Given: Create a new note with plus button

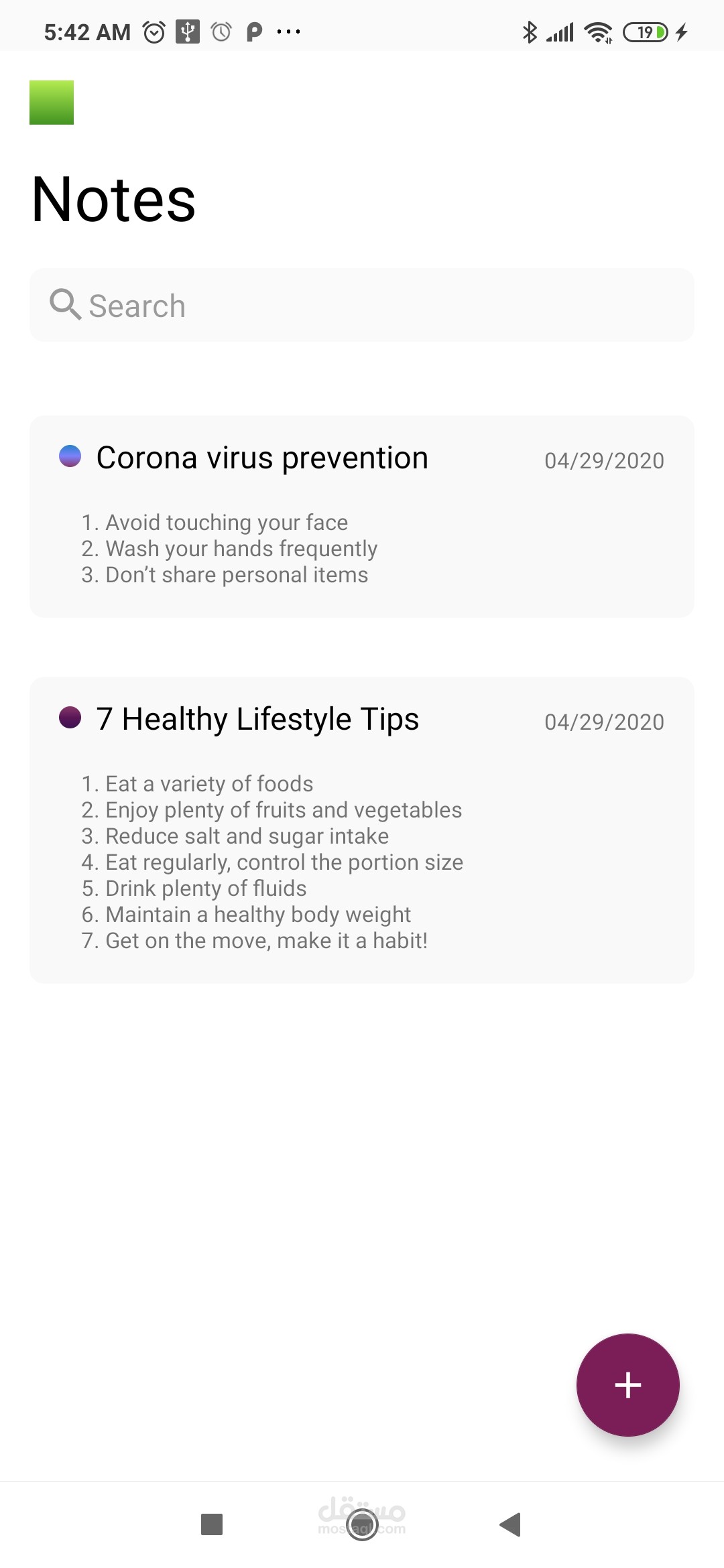Looking at the screenshot, I should [x=627, y=1384].
